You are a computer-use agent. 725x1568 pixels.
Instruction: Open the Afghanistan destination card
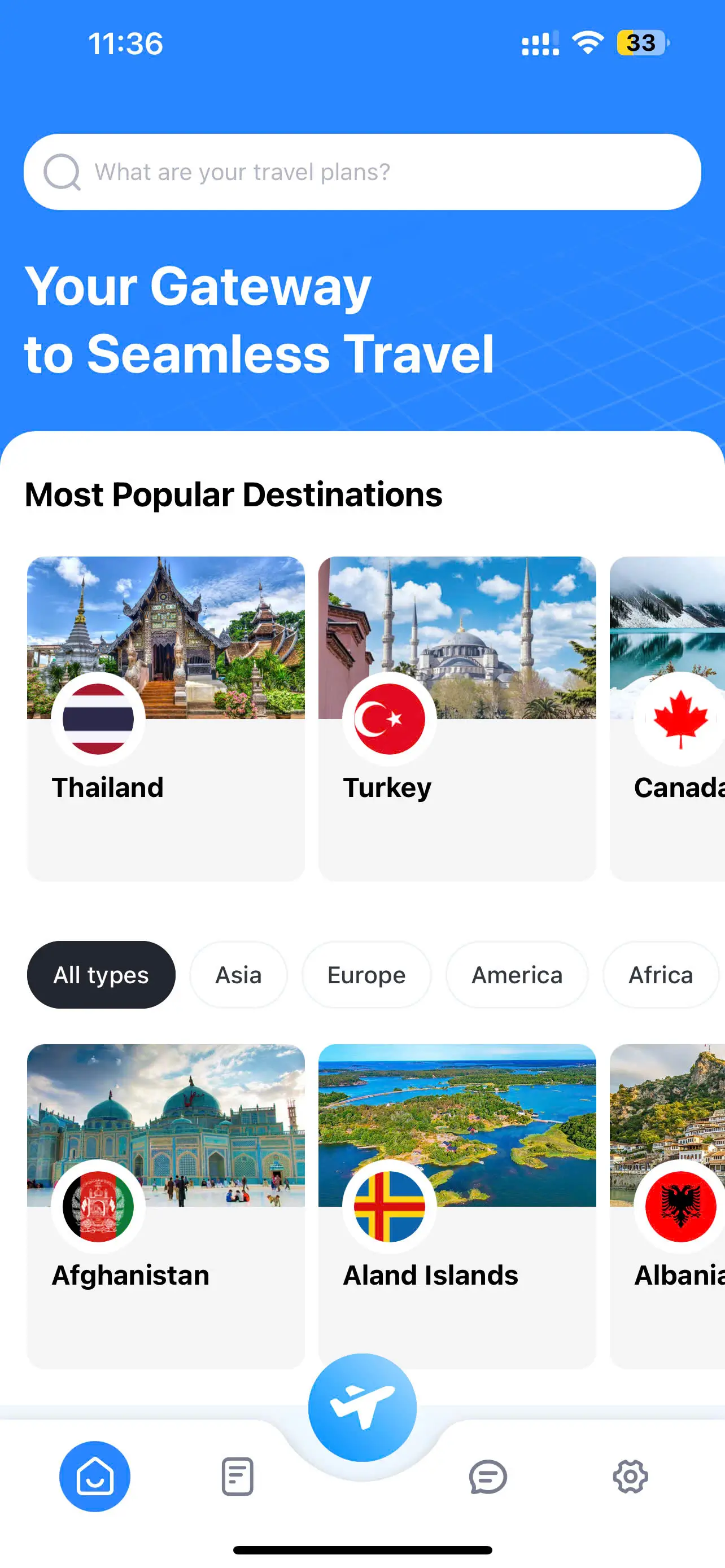click(x=165, y=1205)
